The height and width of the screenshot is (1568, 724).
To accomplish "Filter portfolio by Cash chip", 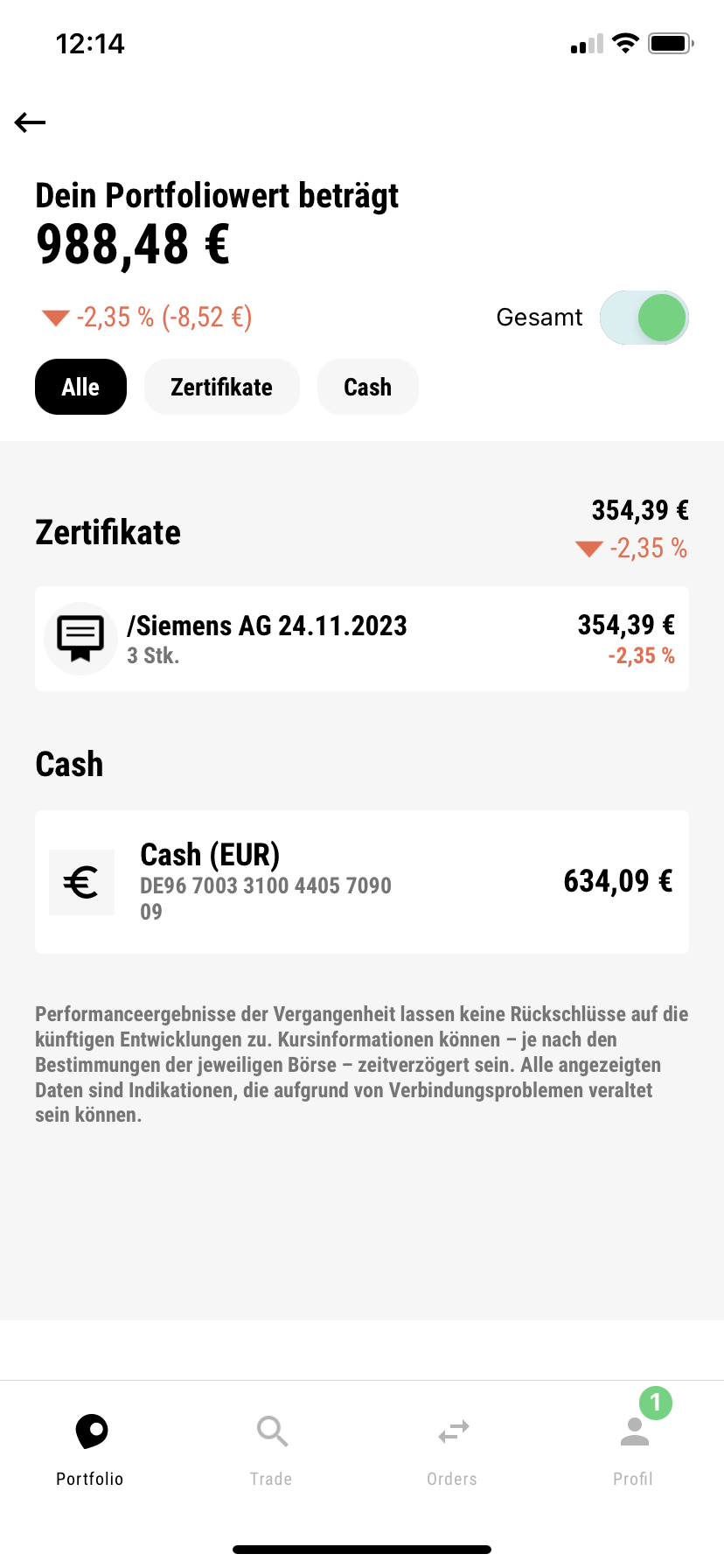I will click(368, 387).
